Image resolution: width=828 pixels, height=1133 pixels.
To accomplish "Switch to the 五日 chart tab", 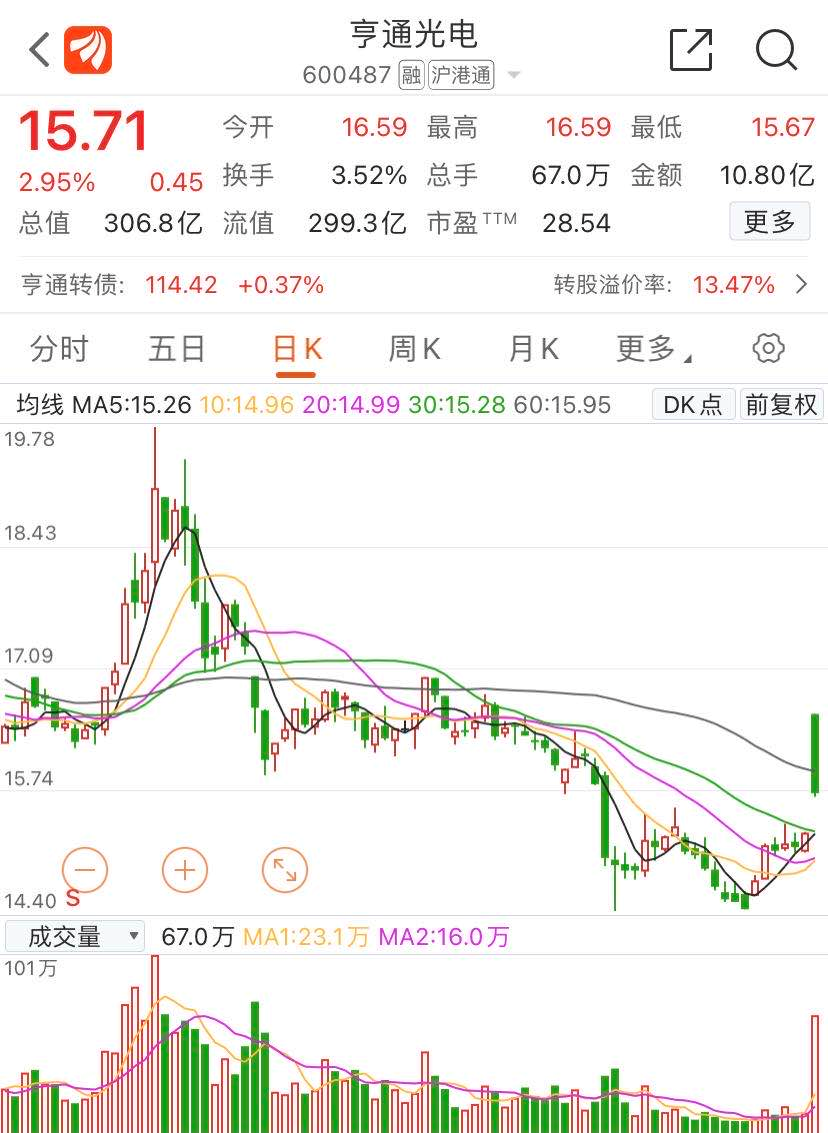I will tap(177, 349).
